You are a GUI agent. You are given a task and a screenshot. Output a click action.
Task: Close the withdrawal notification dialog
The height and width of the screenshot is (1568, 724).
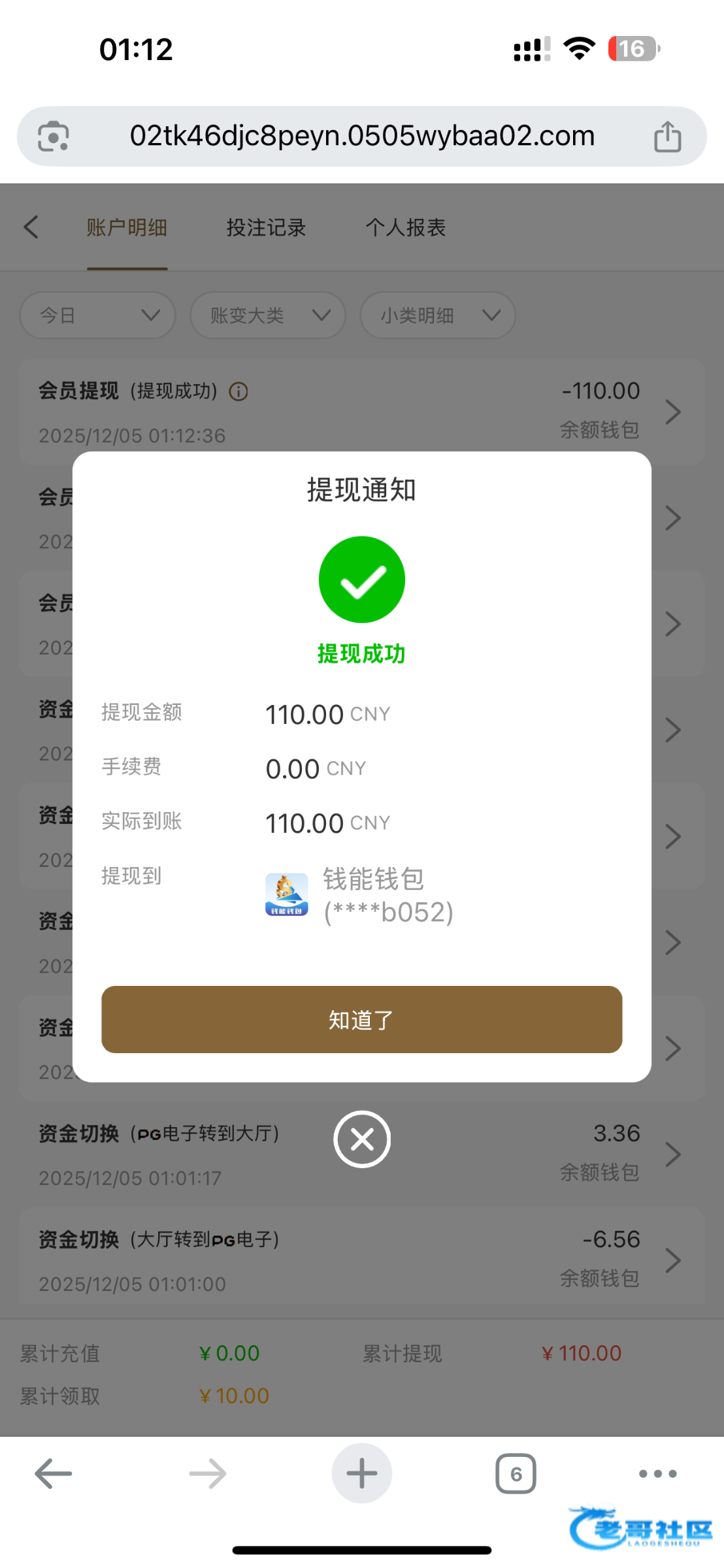[361, 1139]
